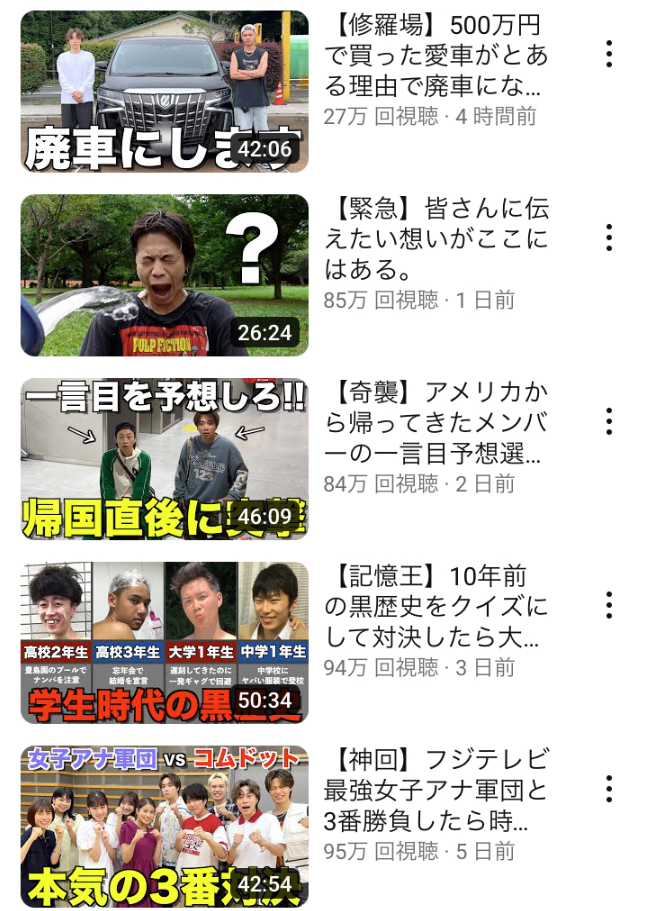
Task: Show options for 【記憶王】 video
Action: coord(609,605)
